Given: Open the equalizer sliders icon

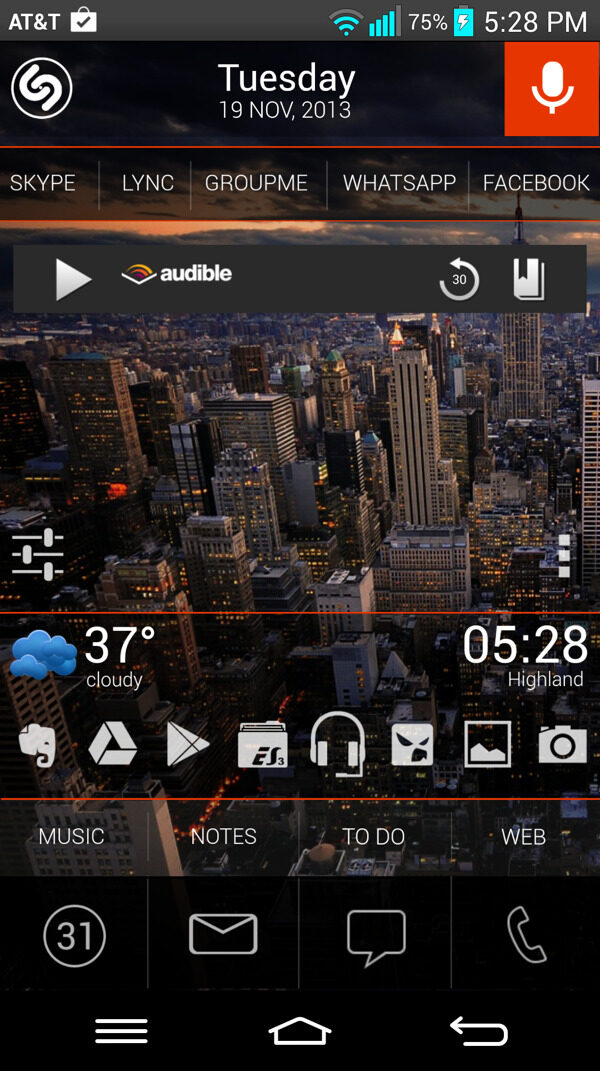Looking at the screenshot, I should 38,553.
